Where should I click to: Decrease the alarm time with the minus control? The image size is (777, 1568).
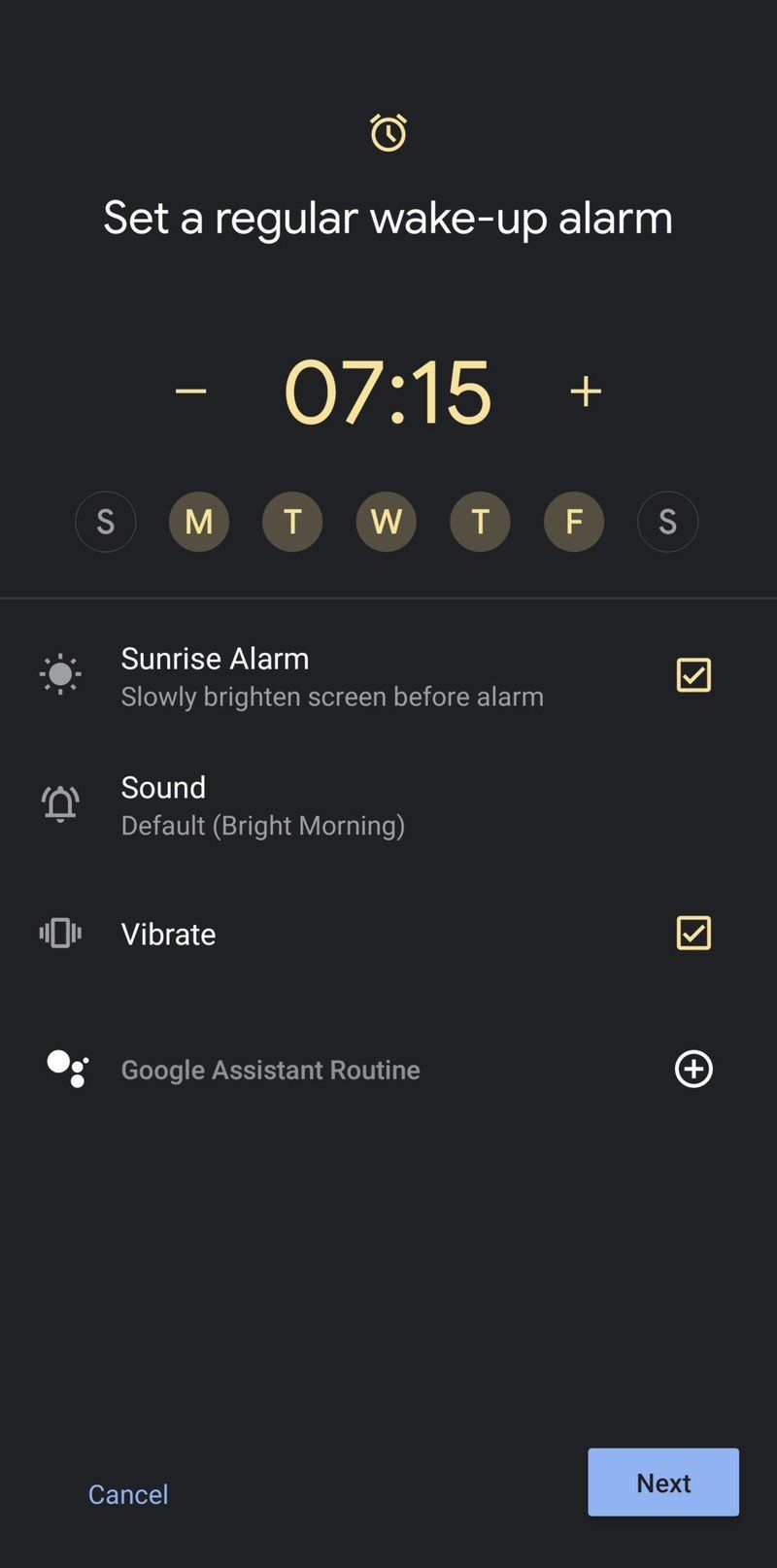click(x=191, y=391)
